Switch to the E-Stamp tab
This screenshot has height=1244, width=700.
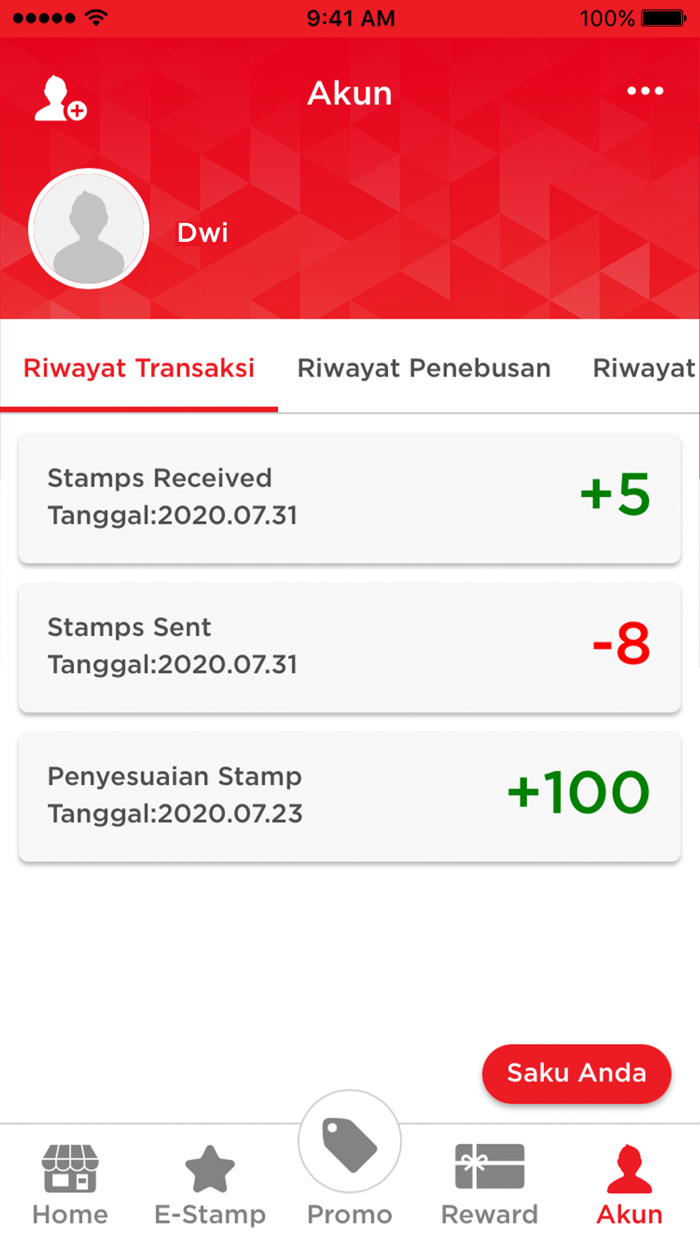(x=210, y=1186)
